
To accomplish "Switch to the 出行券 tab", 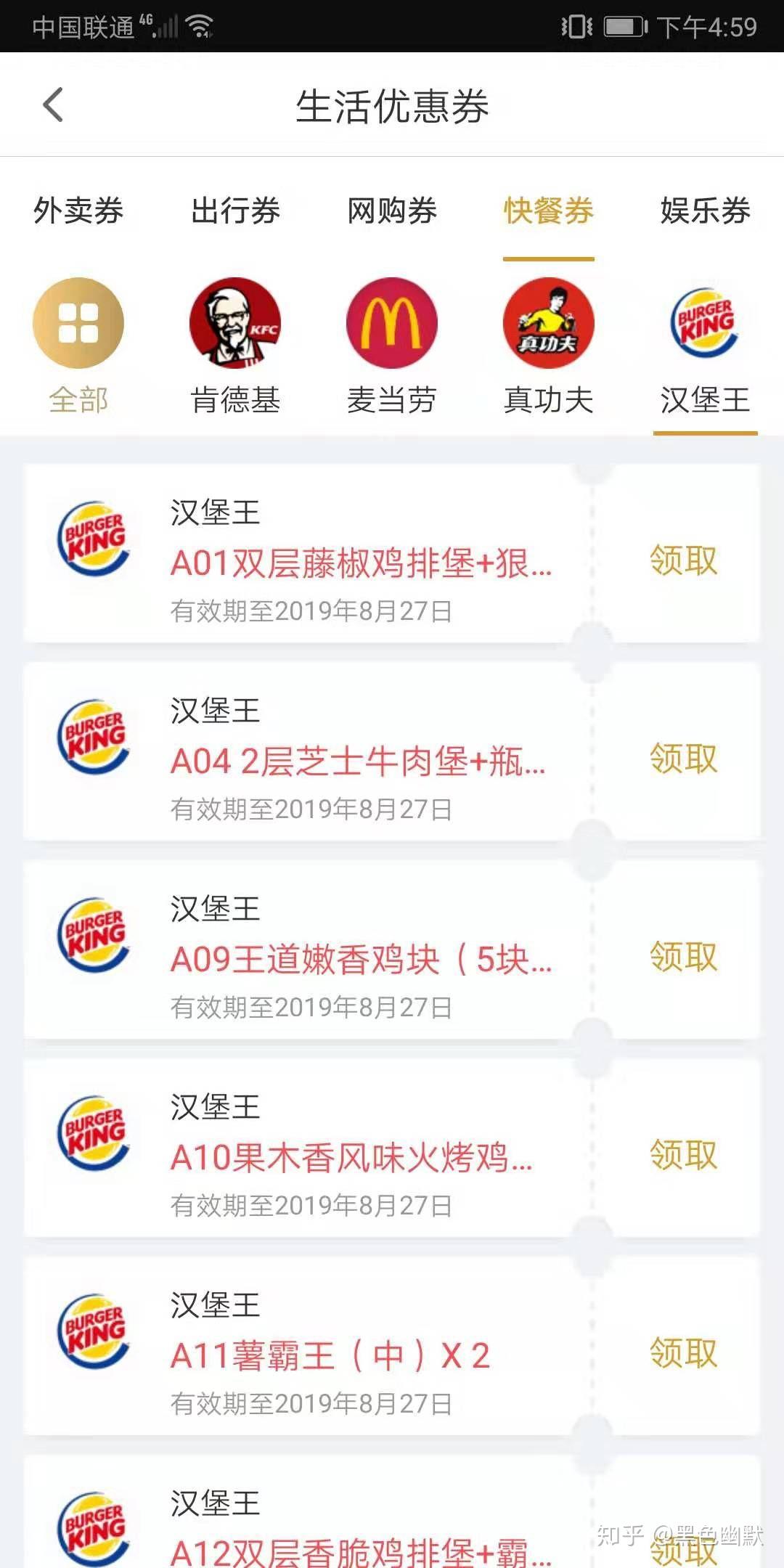I will tap(235, 211).
